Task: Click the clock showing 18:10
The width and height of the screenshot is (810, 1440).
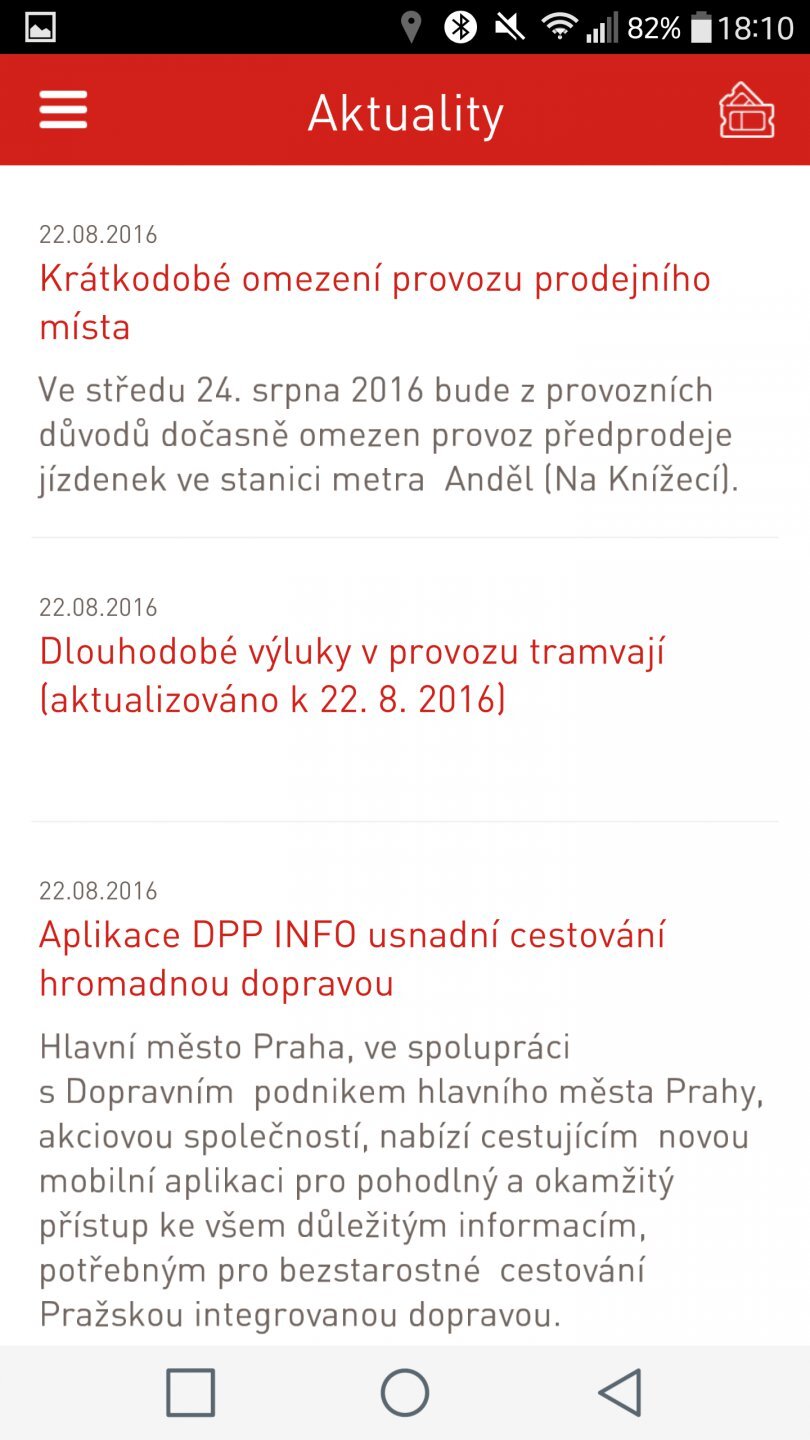Action: pos(753,25)
